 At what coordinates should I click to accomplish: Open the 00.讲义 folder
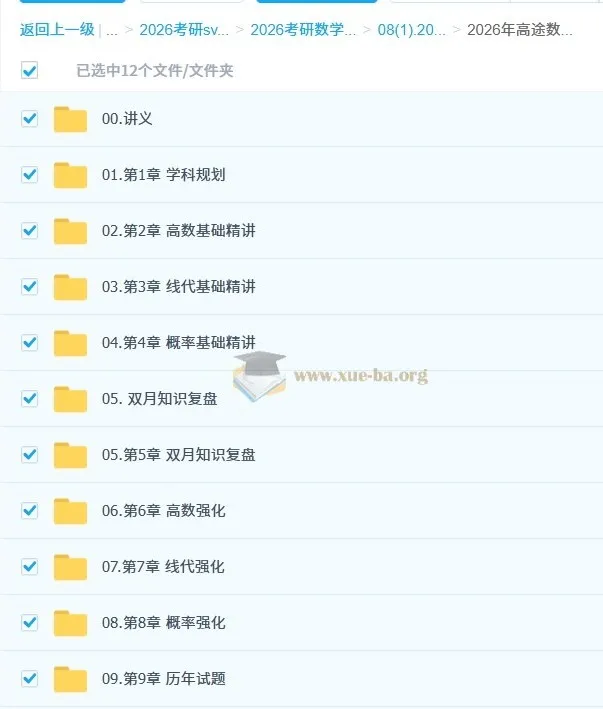tap(127, 119)
